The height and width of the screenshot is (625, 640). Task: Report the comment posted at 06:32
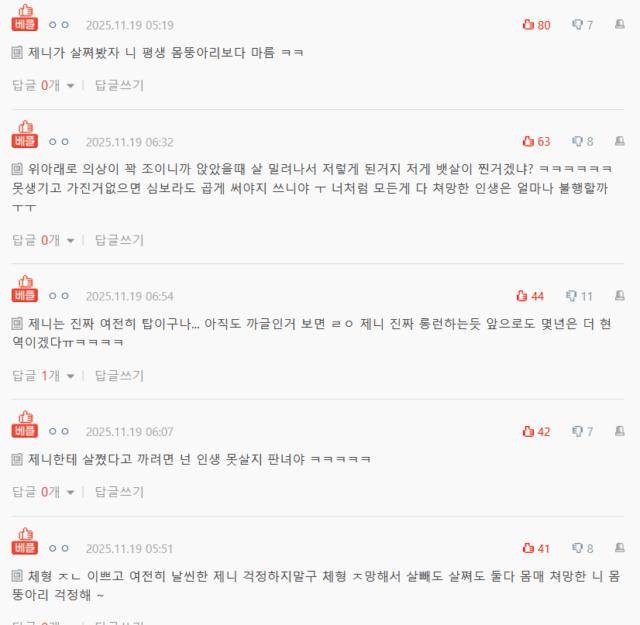[620, 142]
